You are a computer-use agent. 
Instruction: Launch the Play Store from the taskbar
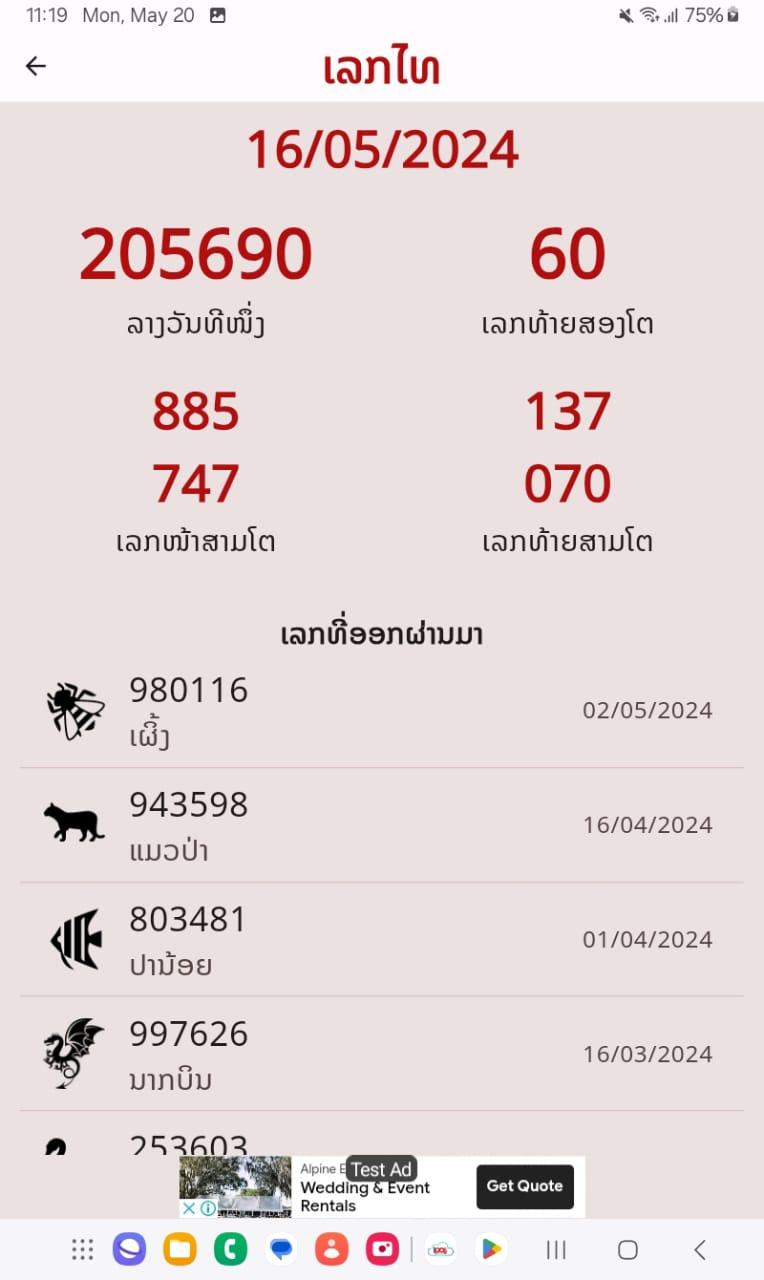491,1249
